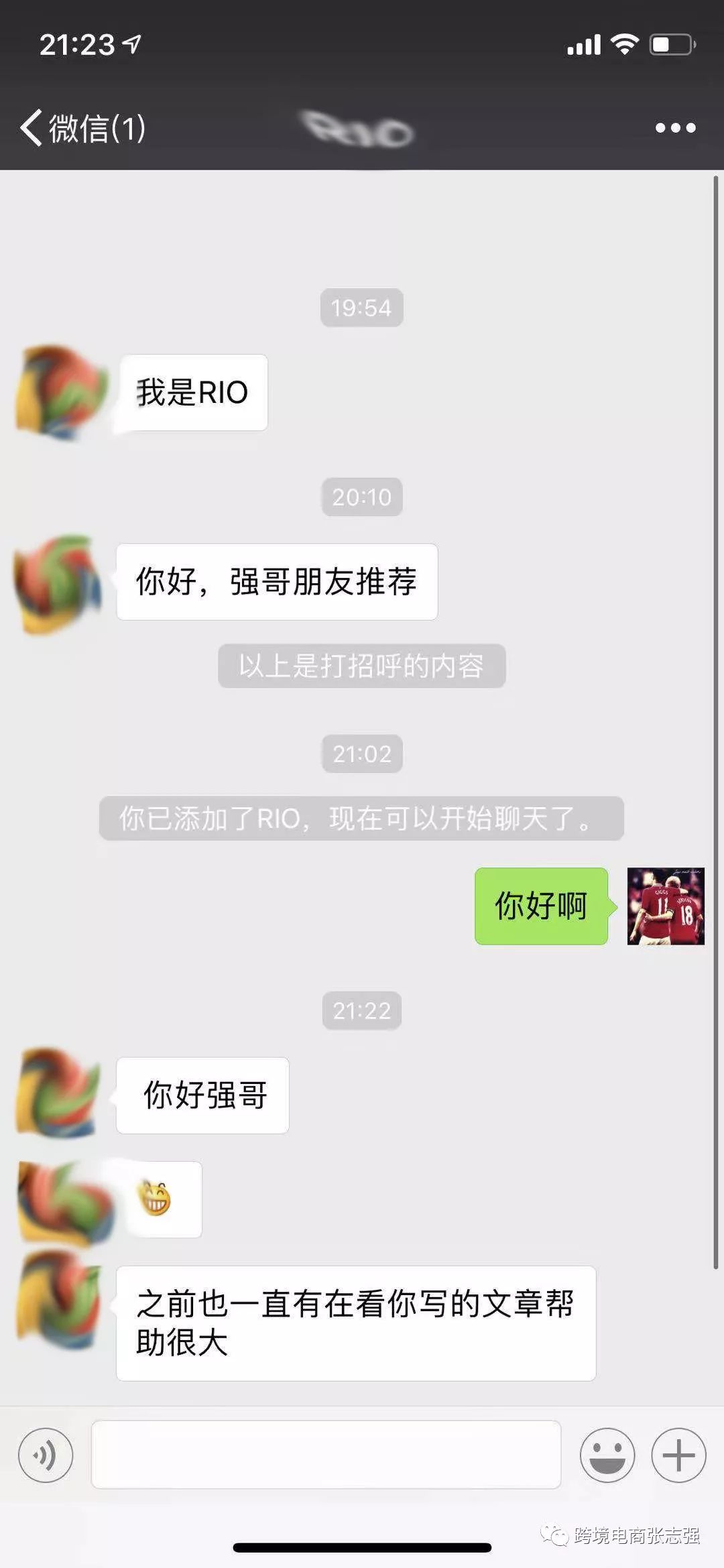The height and width of the screenshot is (1568, 724).
Task: Open the emoji picker
Action: coord(607,1455)
